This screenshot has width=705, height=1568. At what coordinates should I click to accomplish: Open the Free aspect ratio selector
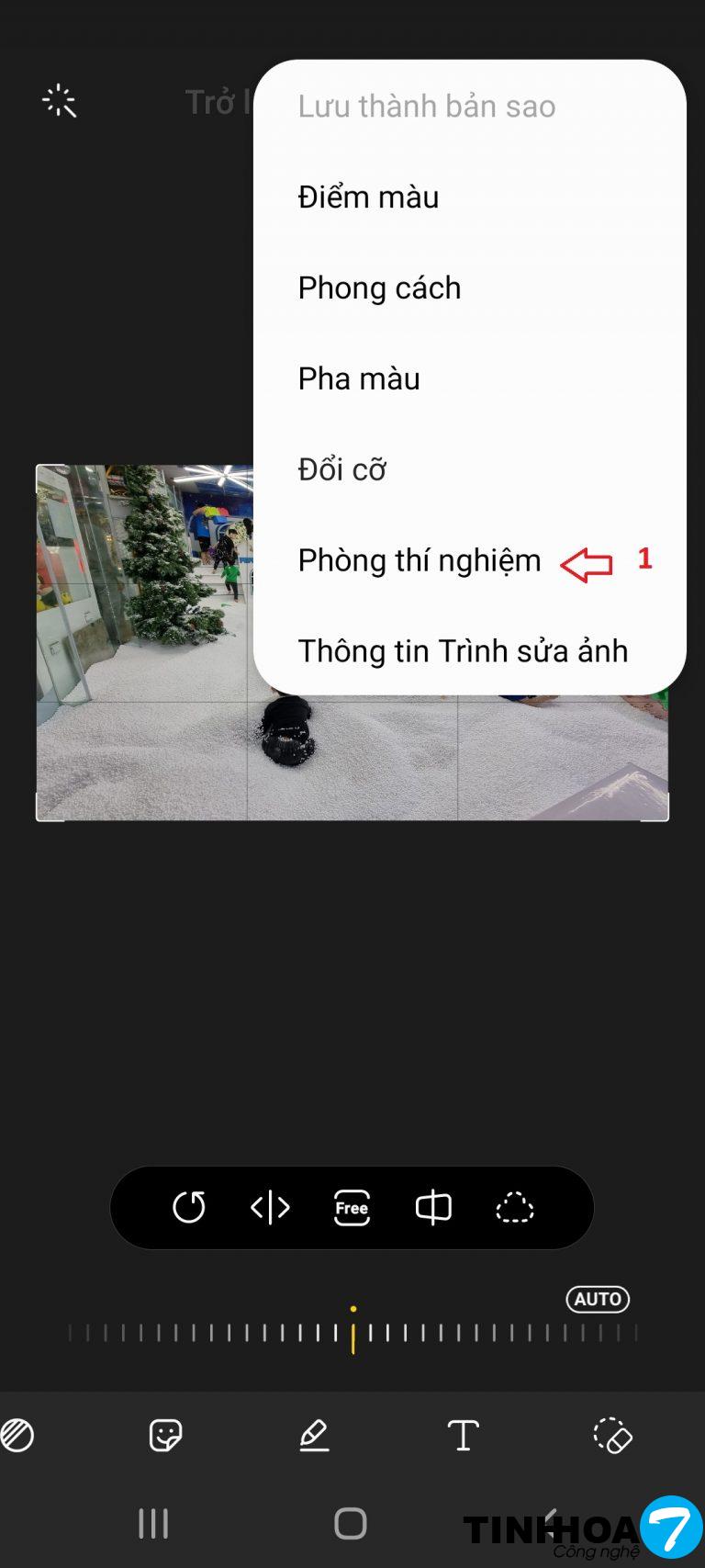[x=352, y=1207]
